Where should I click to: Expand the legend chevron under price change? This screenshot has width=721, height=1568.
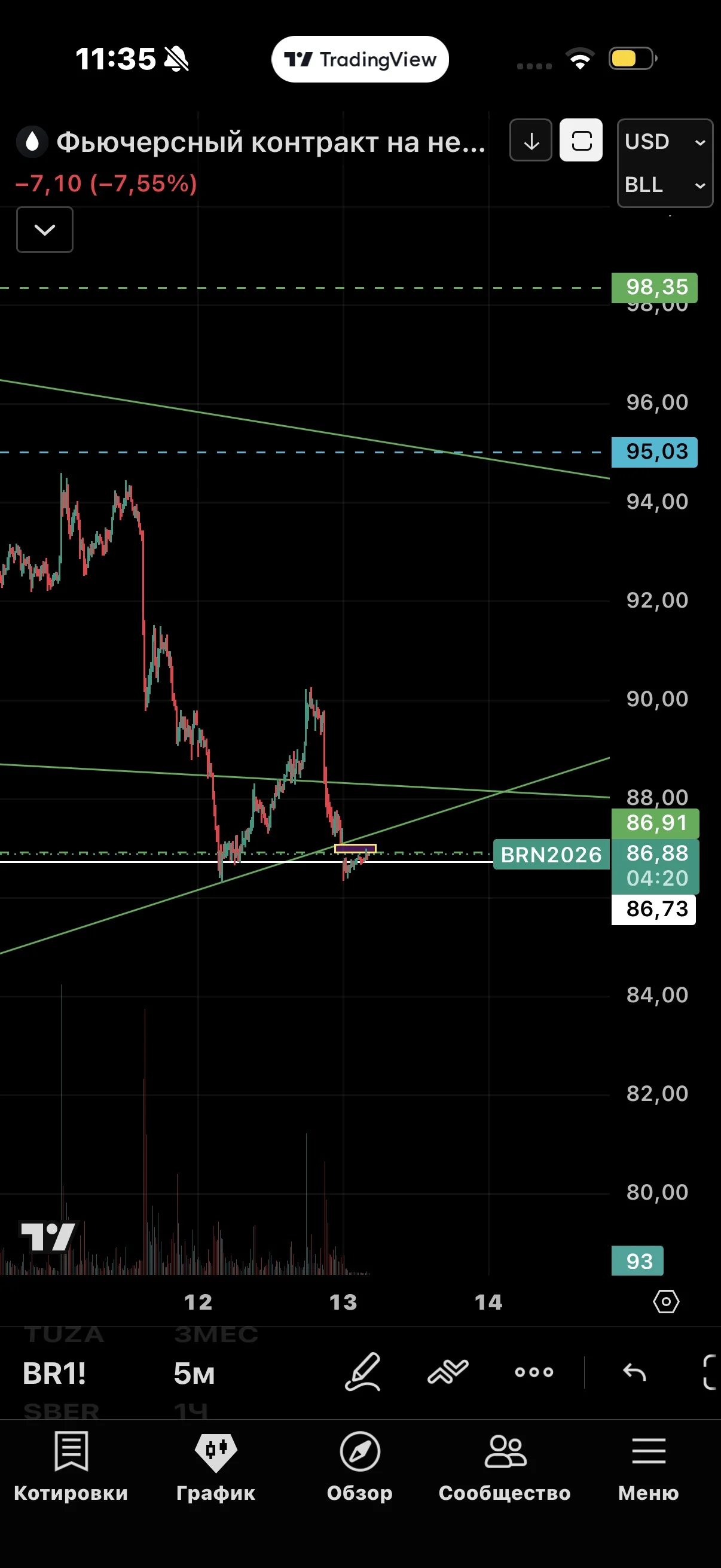click(x=44, y=230)
